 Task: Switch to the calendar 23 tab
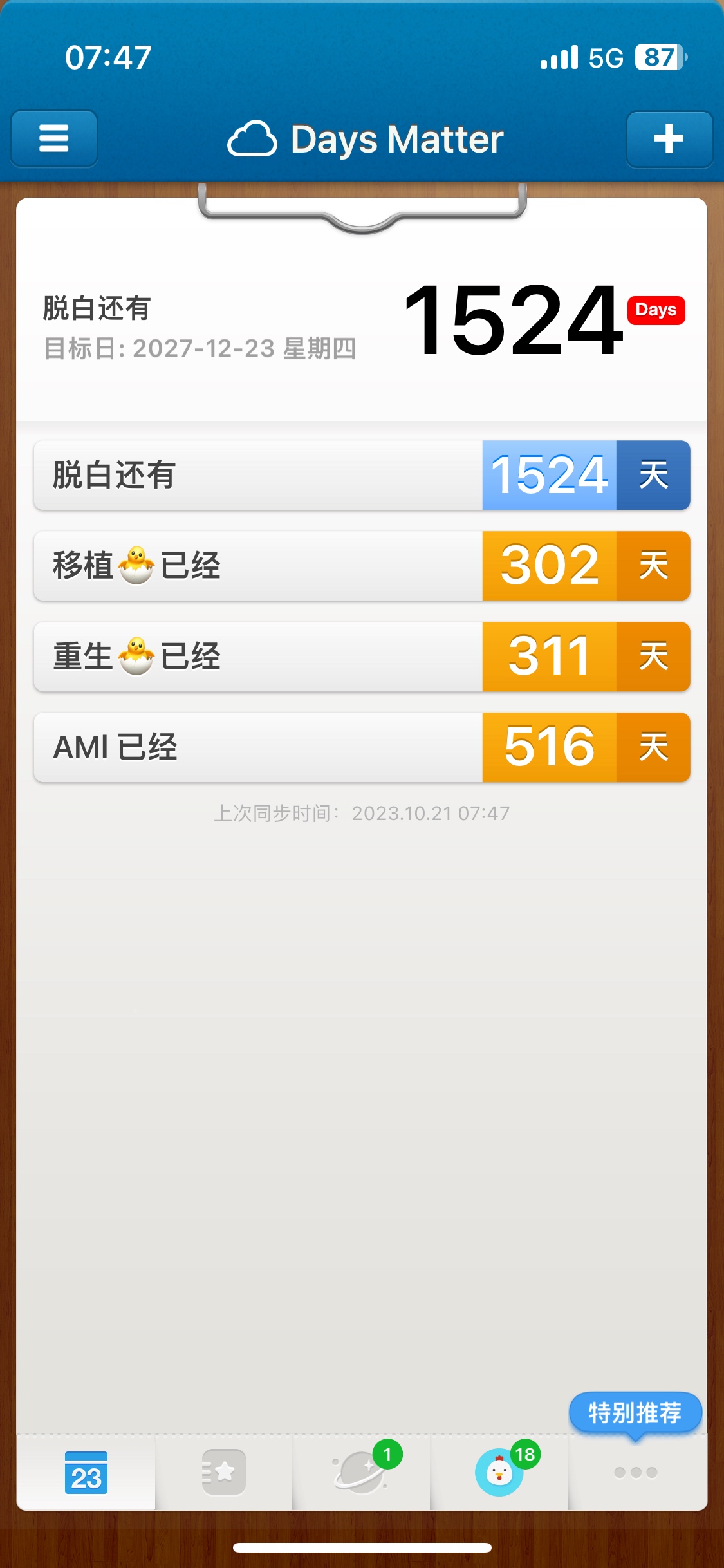(86, 1472)
